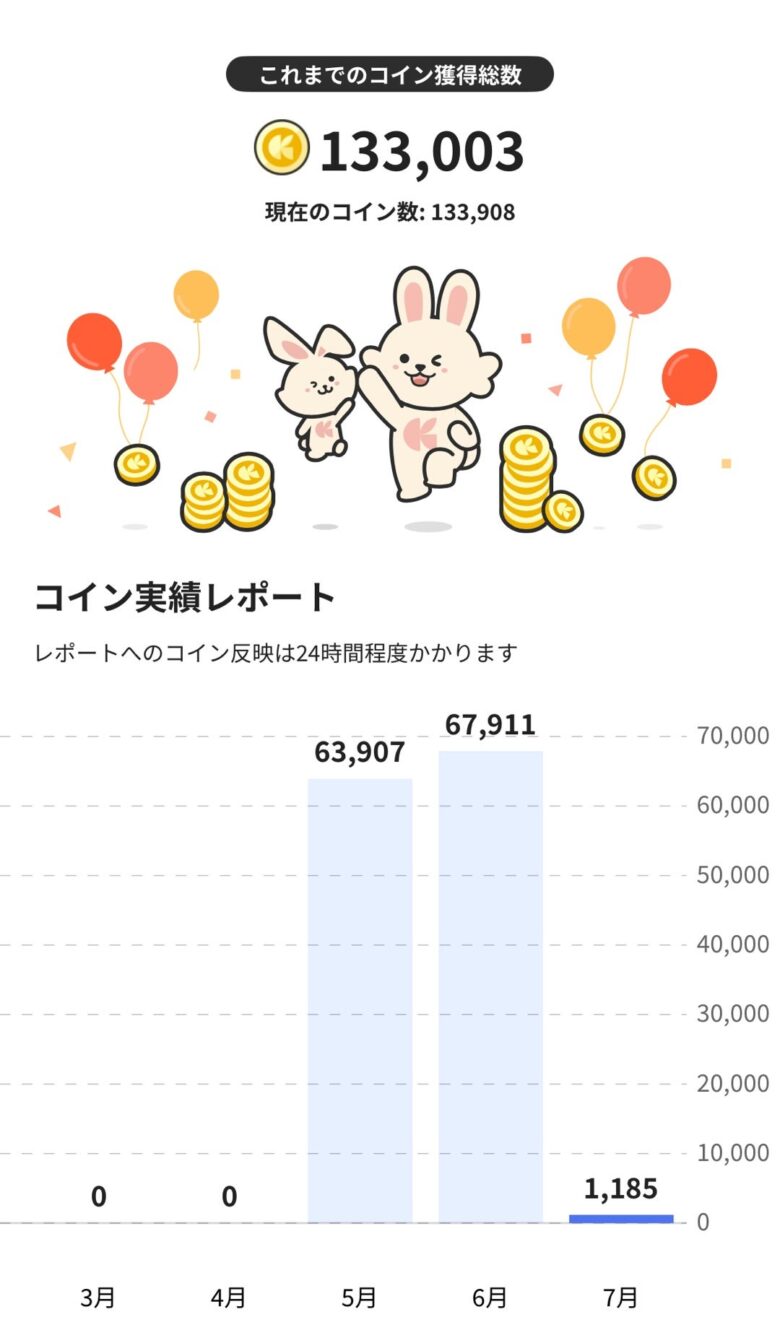Select the 7月 bar showing 1,185 coins

click(621, 1218)
